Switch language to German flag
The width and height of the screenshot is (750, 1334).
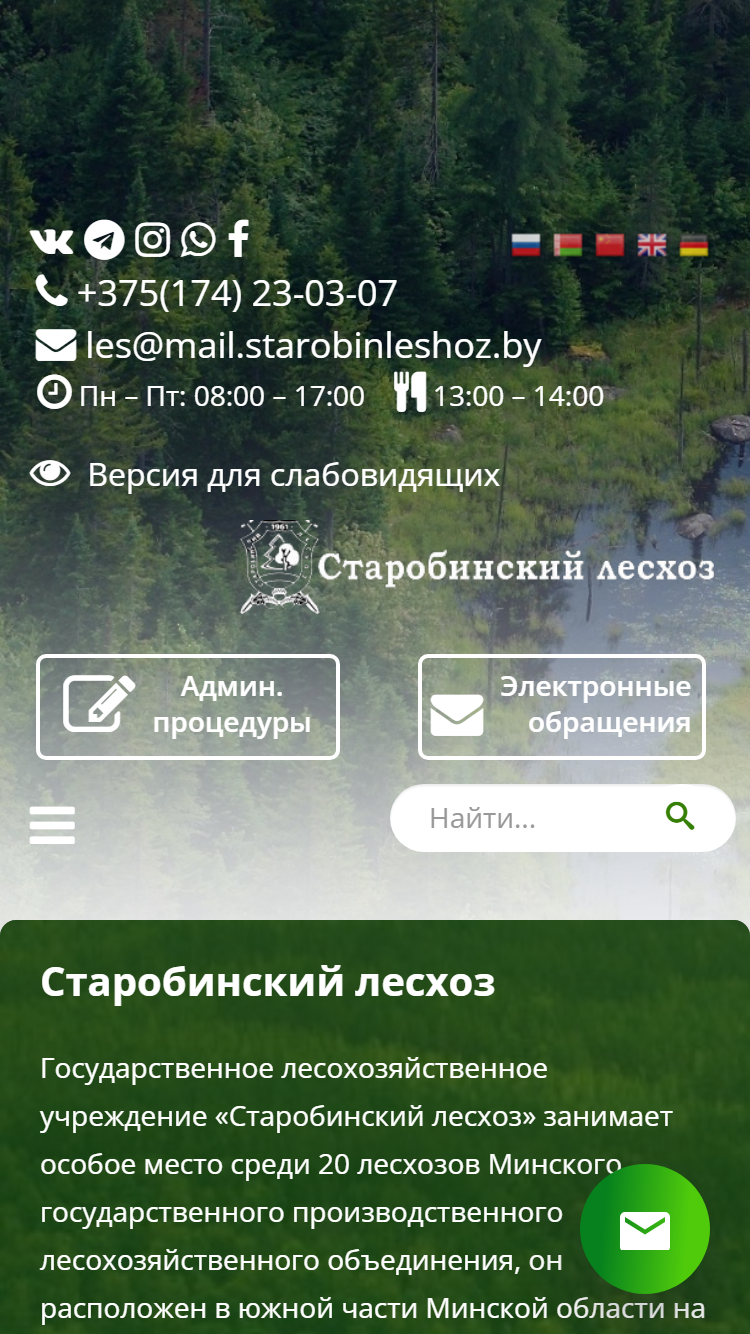coord(694,245)
